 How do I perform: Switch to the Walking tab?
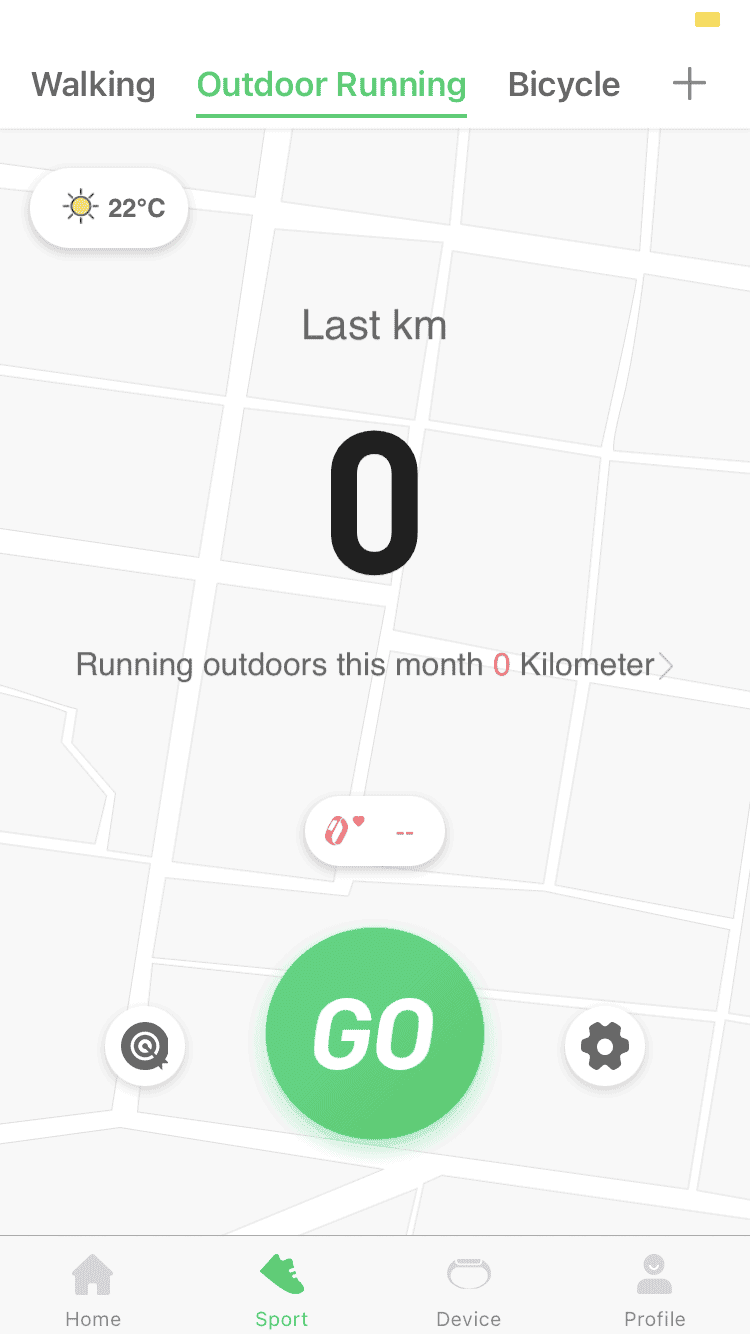[93, 85]
